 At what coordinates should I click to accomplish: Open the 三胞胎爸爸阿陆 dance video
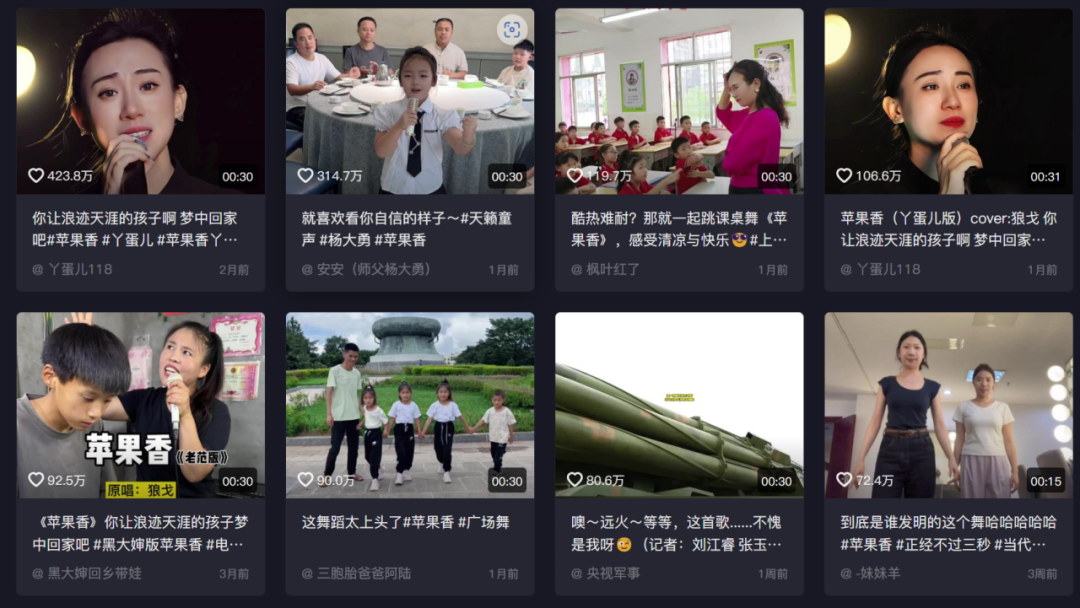(409, 404)
